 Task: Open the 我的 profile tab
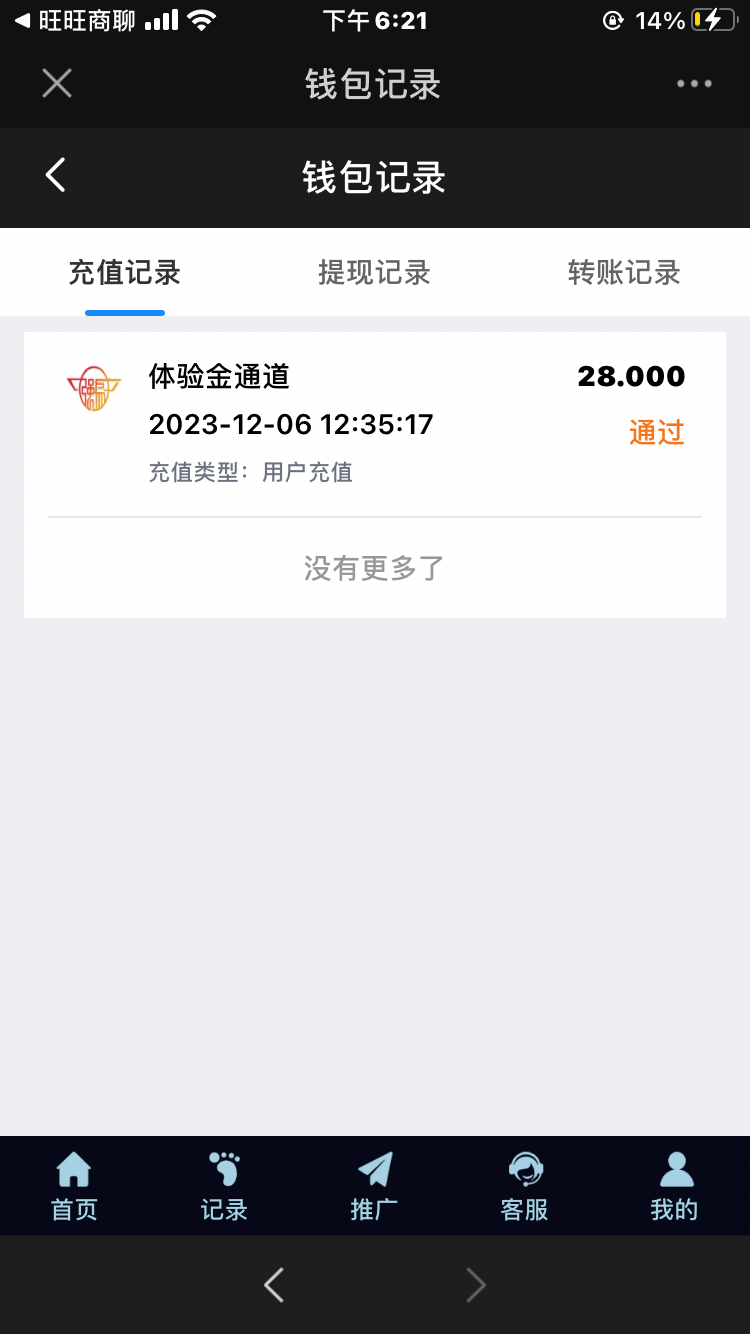coord(675,1187)
